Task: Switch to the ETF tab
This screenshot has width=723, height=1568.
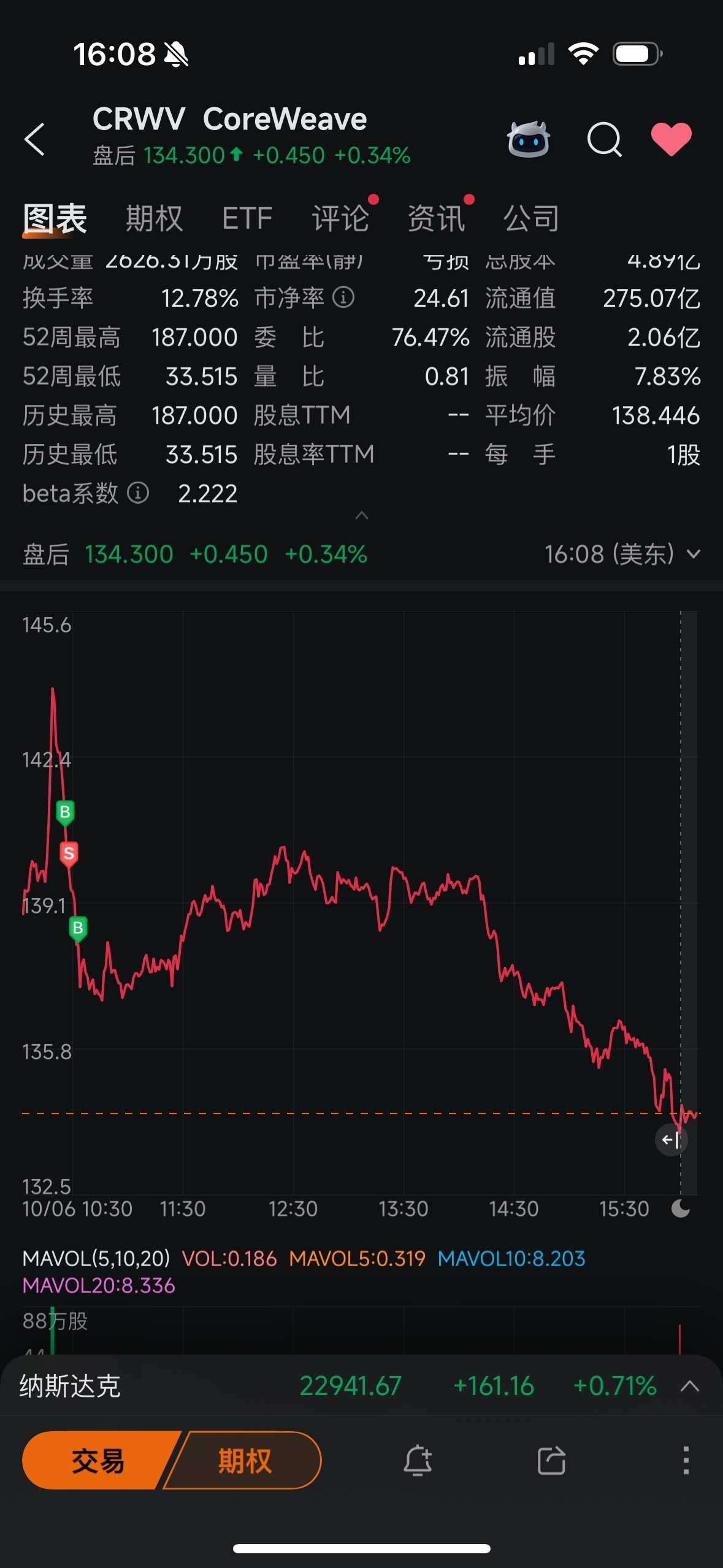Action: [247, 218]
